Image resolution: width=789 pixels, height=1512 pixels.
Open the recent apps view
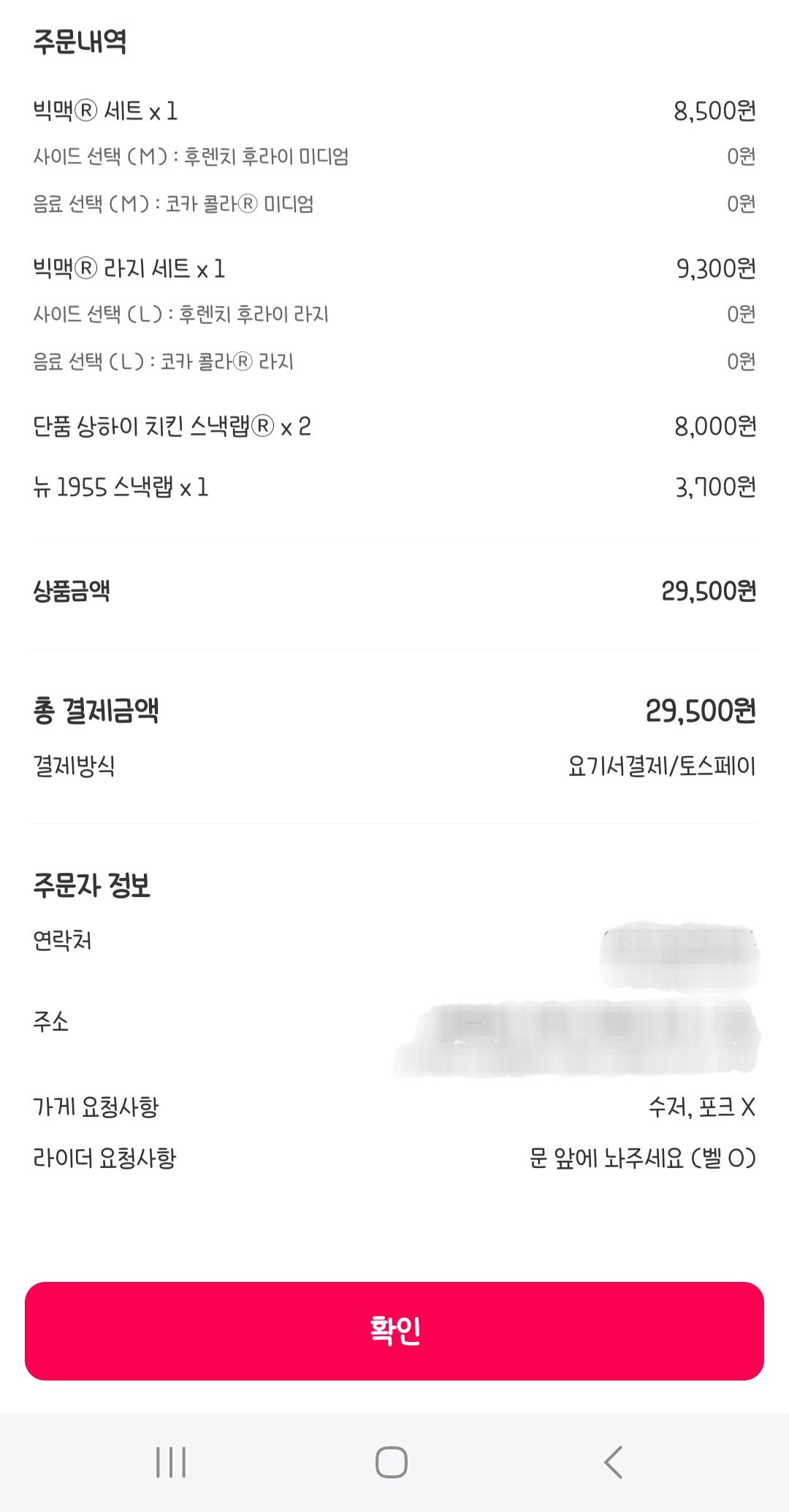point(171,1462)
